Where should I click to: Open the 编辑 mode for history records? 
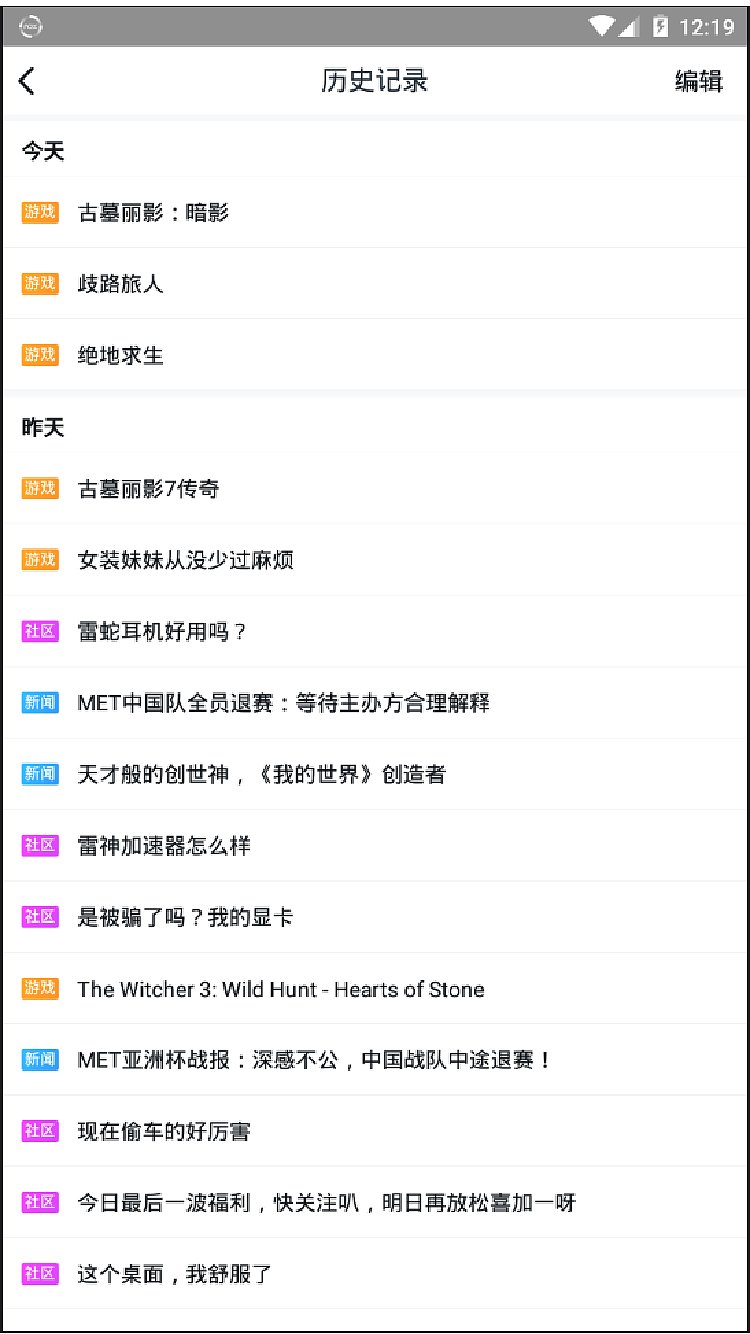(x=698, y=81)
